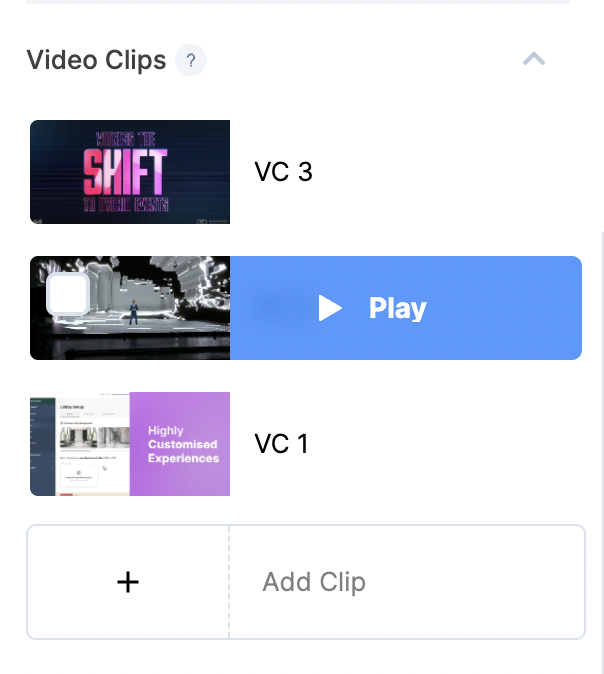The height and width of the screenshot is (674, 604).
Task: Select the VC 1 clip
Action: [281, 444]
